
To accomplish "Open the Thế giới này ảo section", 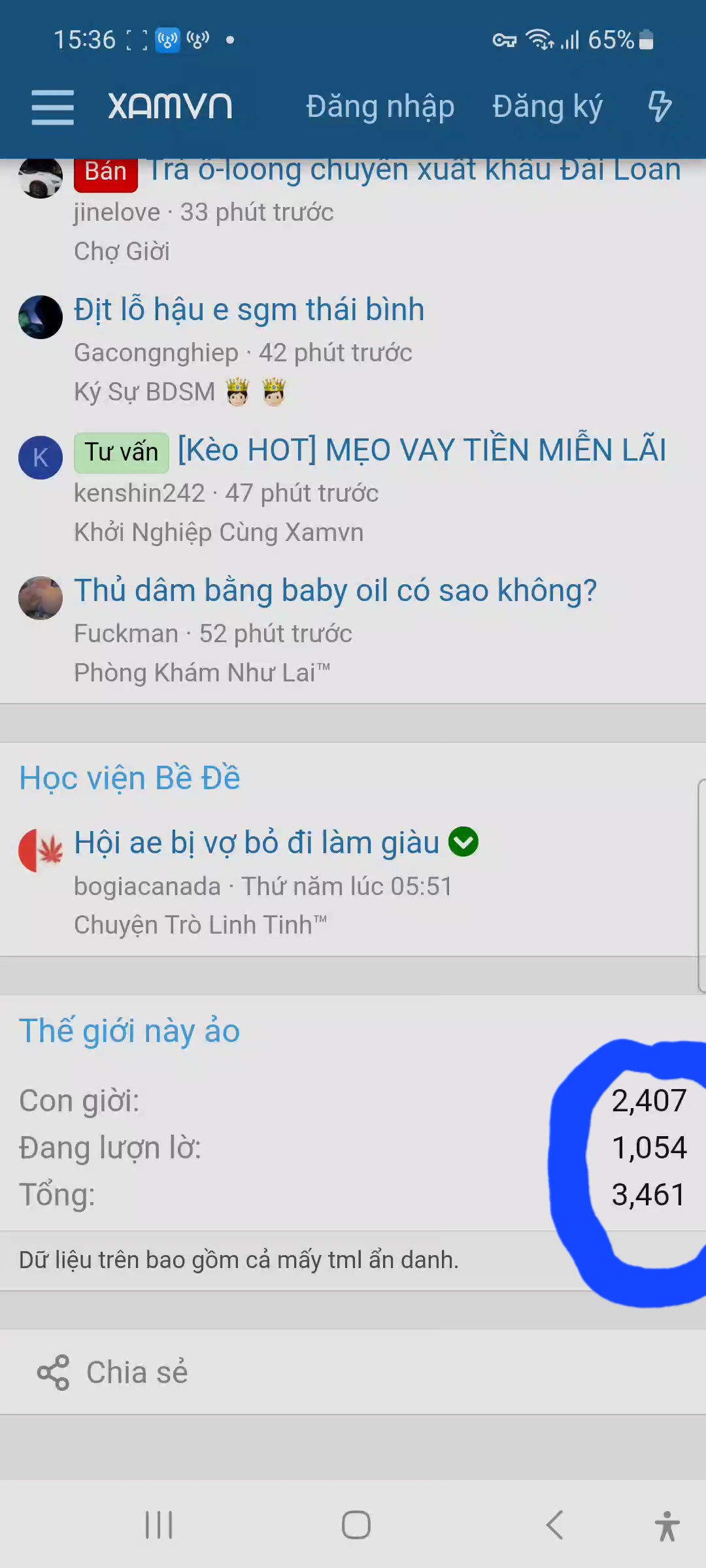I will click(x=129, y=1031).
